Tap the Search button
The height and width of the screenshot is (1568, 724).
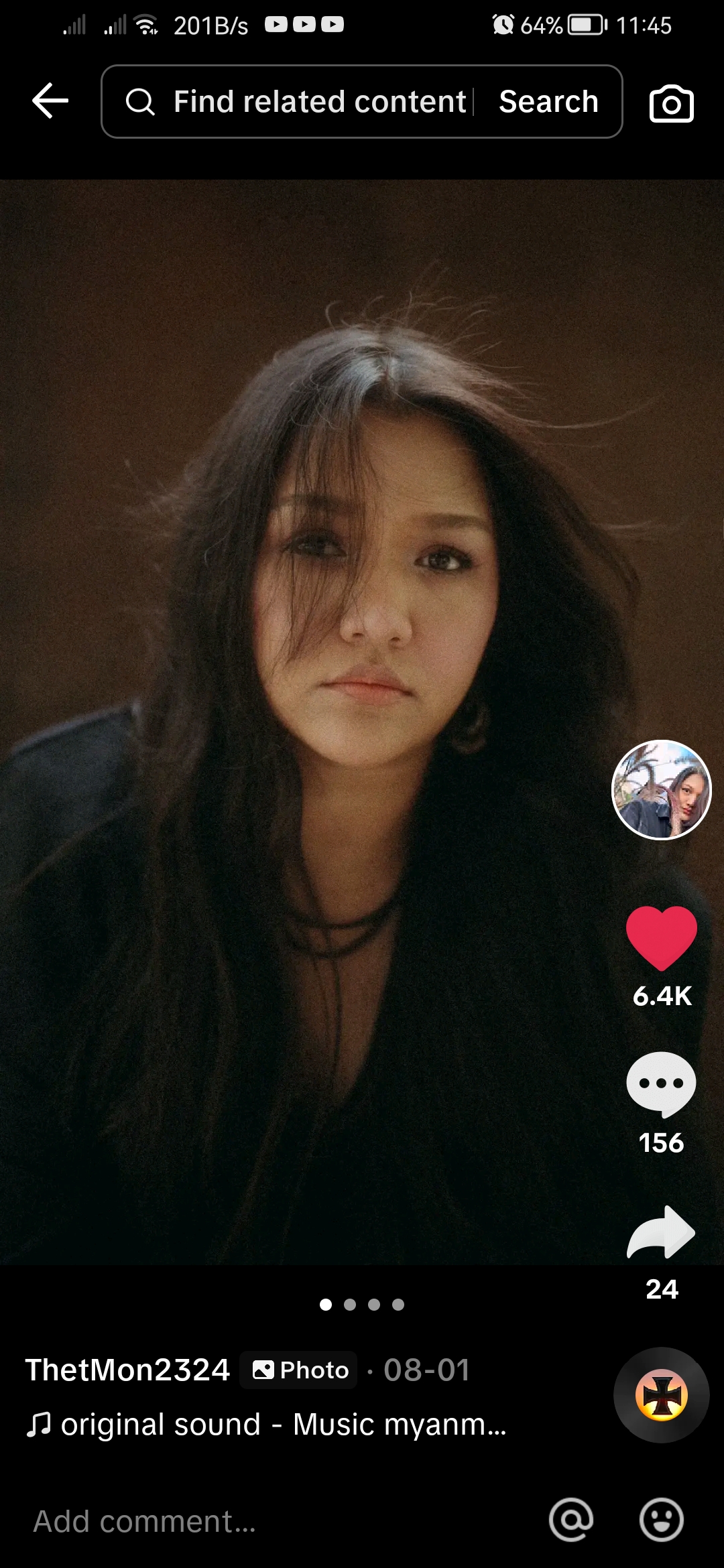[x=548, y=102]
